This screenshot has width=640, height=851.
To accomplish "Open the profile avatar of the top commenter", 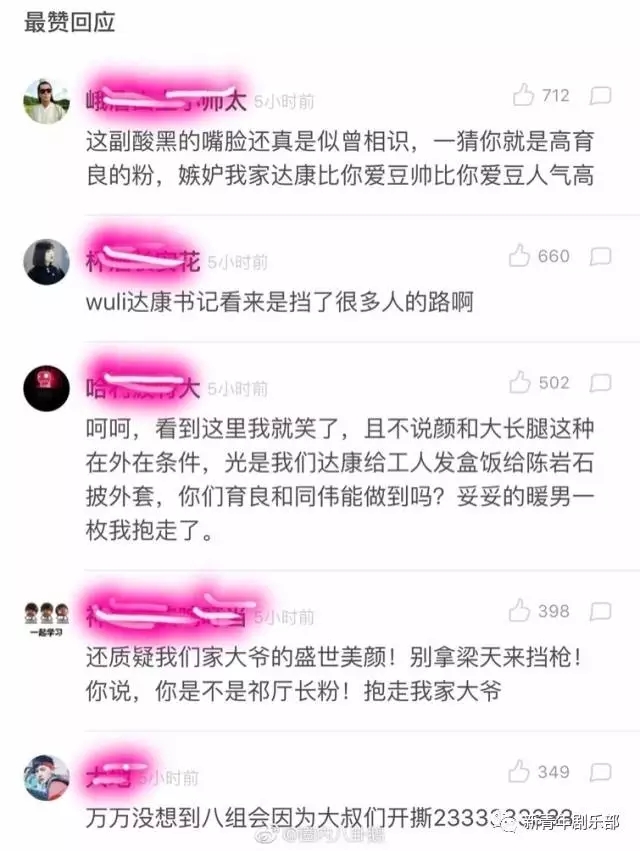I will tap(46, 100).
